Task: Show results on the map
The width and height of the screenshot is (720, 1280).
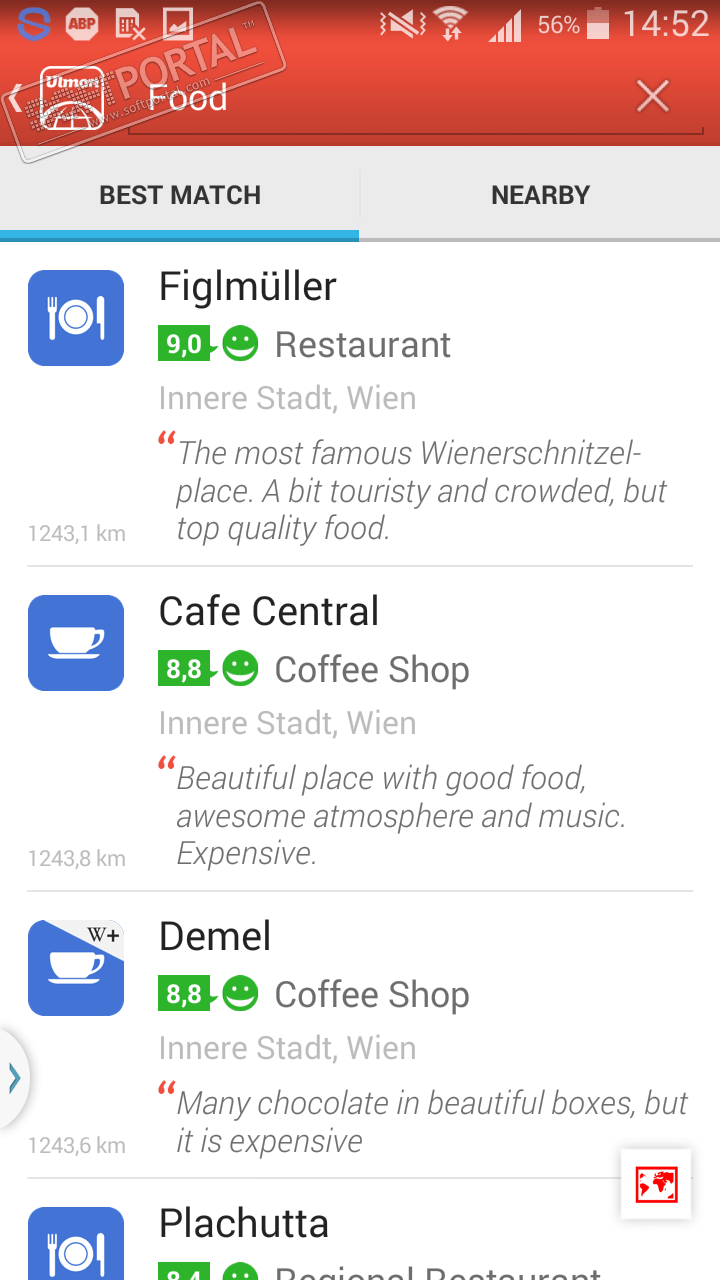Action: 656,1185
